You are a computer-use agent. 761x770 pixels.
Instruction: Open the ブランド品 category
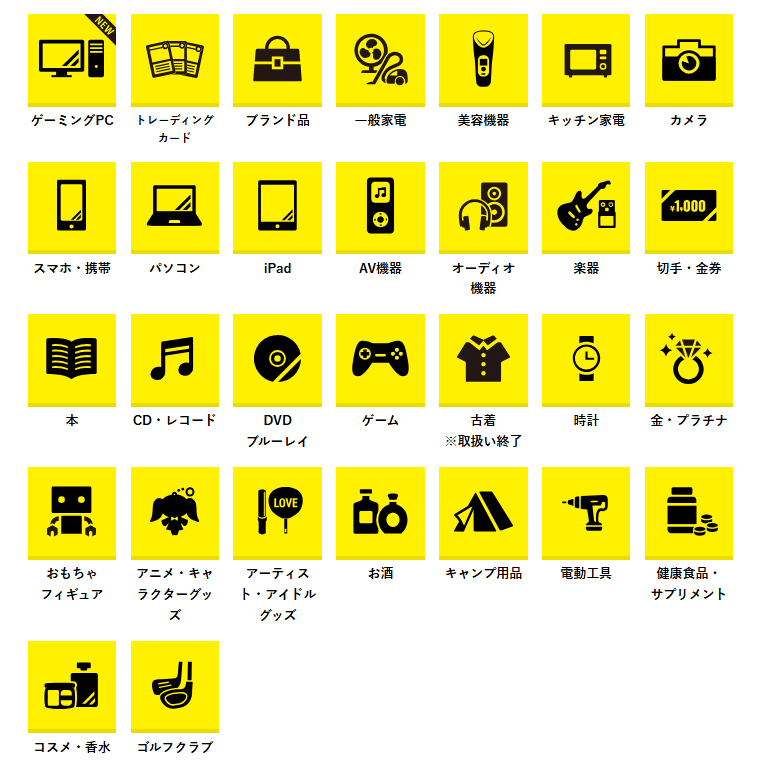277,59
